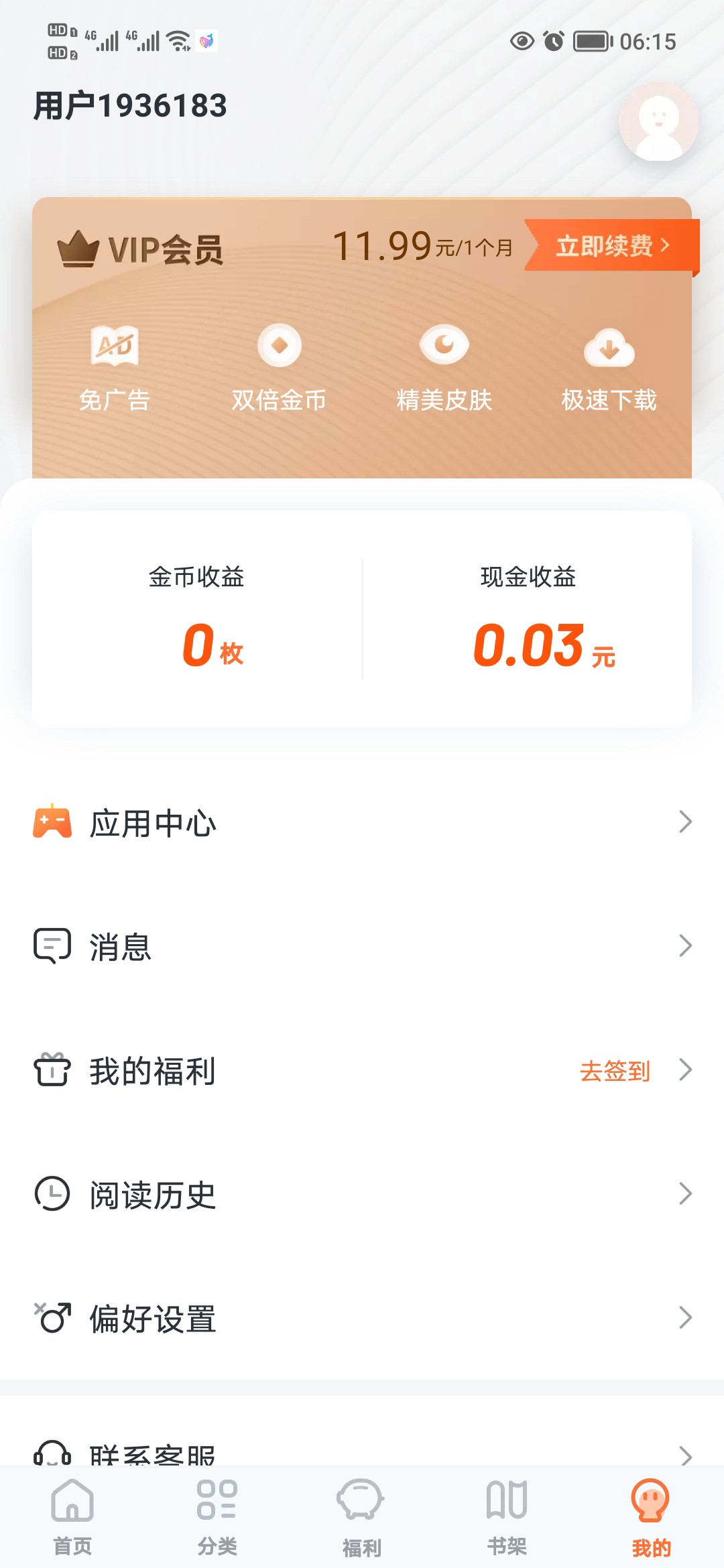Tap the 立即续费 renew button
724x1568 pixels.
click(x=611, y=246)
